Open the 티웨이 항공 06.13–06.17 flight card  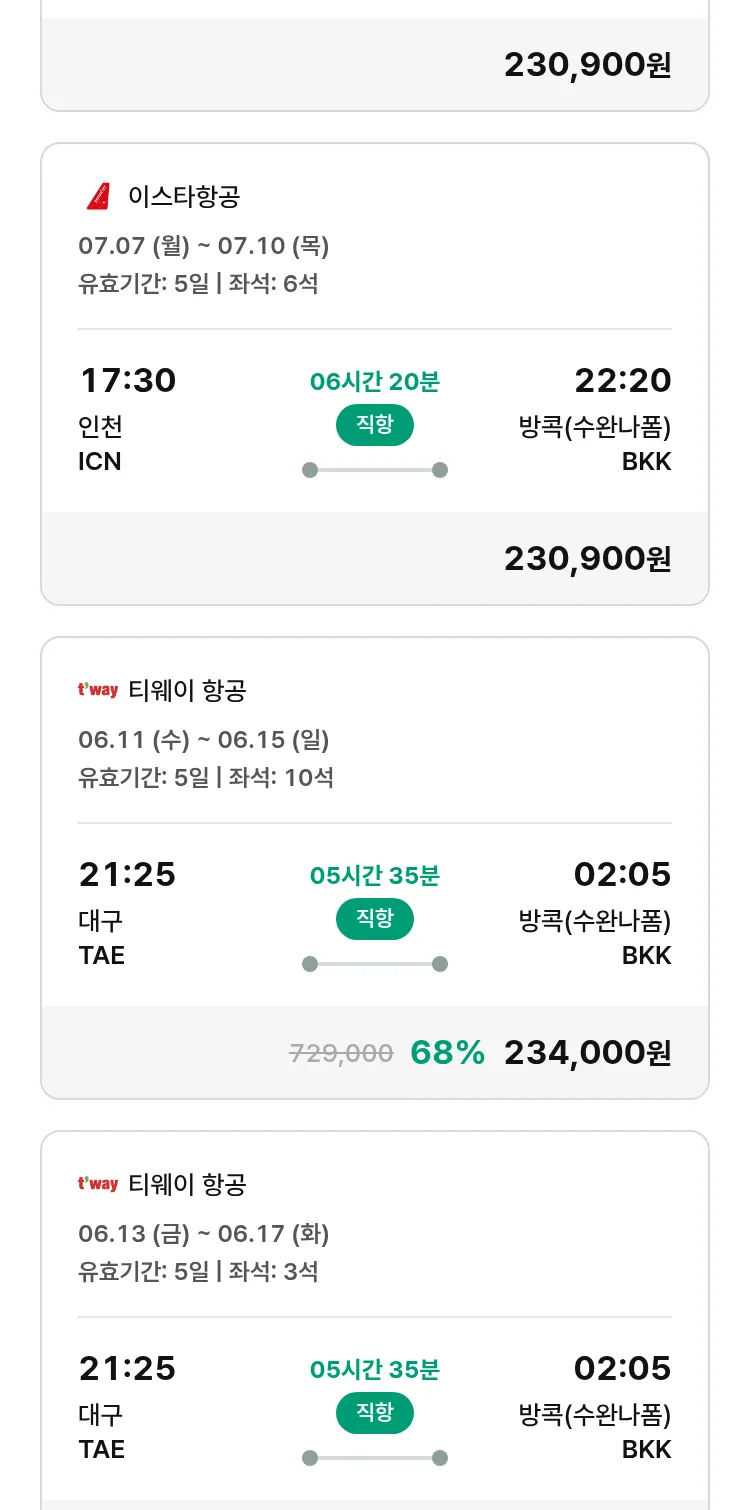375,1320
